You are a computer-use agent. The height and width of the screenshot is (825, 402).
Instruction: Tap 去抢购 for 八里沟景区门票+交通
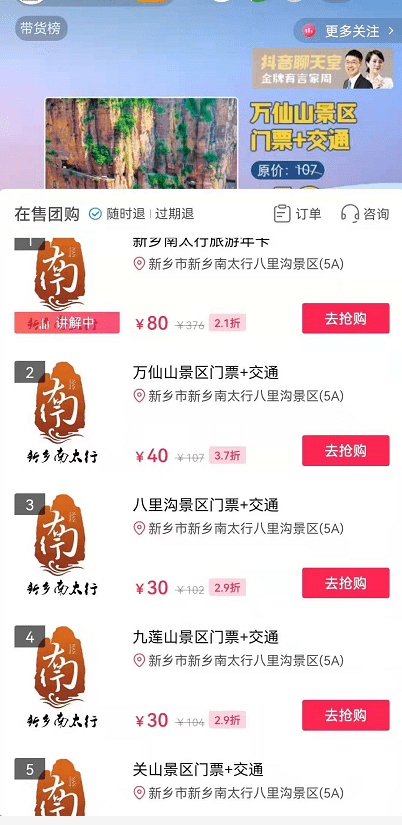346,583
